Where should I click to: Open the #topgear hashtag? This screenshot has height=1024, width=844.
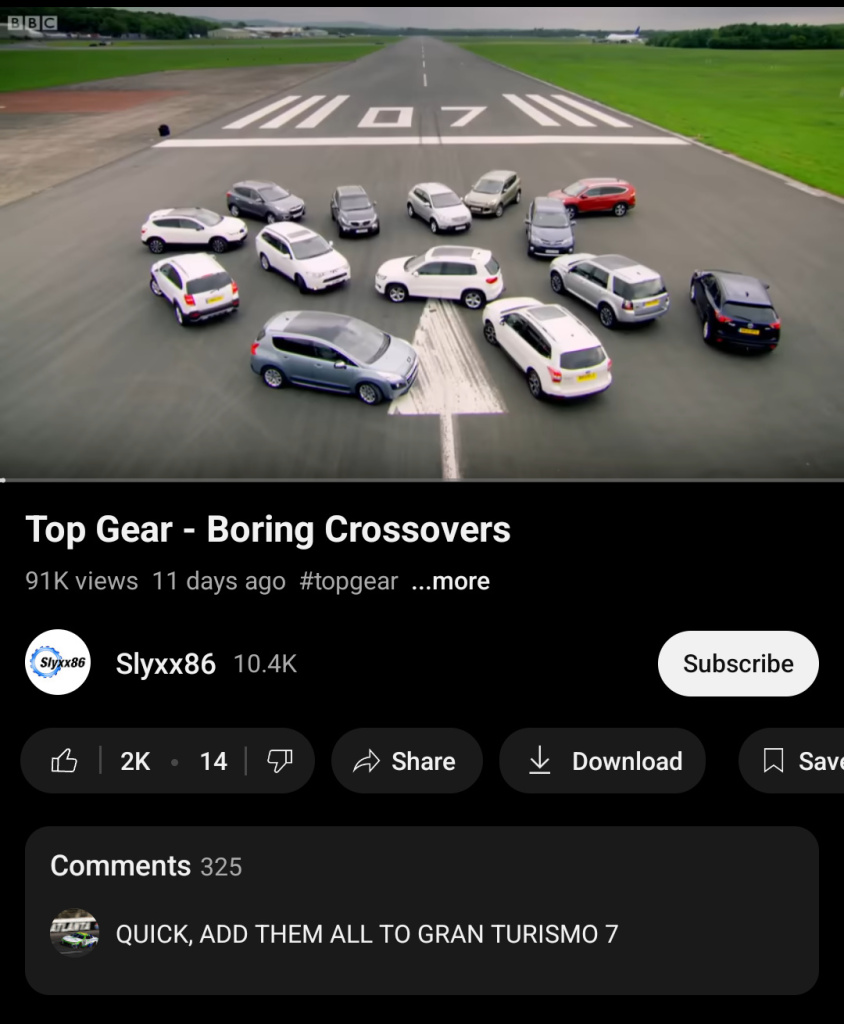click(x=348, y=581)
